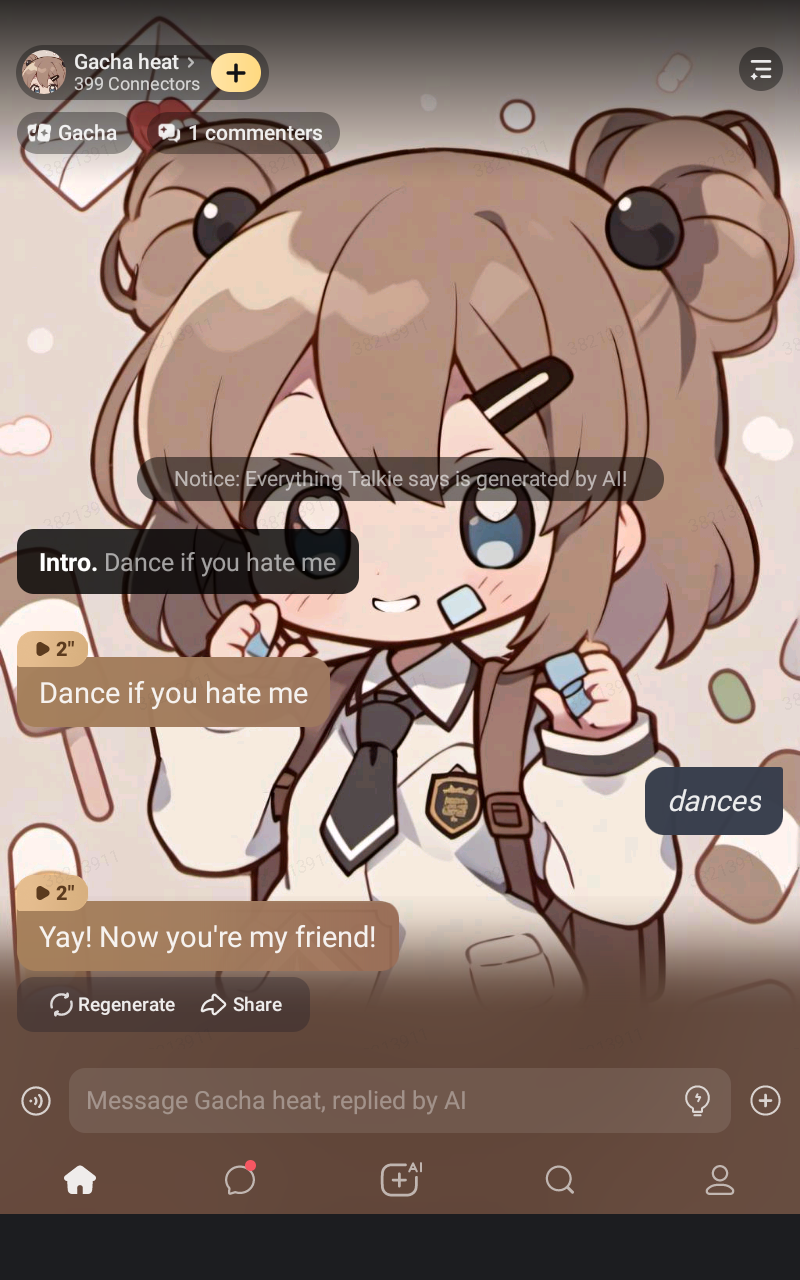800x1280 pixels.
Task: Open the Profile tab
Action: [720, 1180]
